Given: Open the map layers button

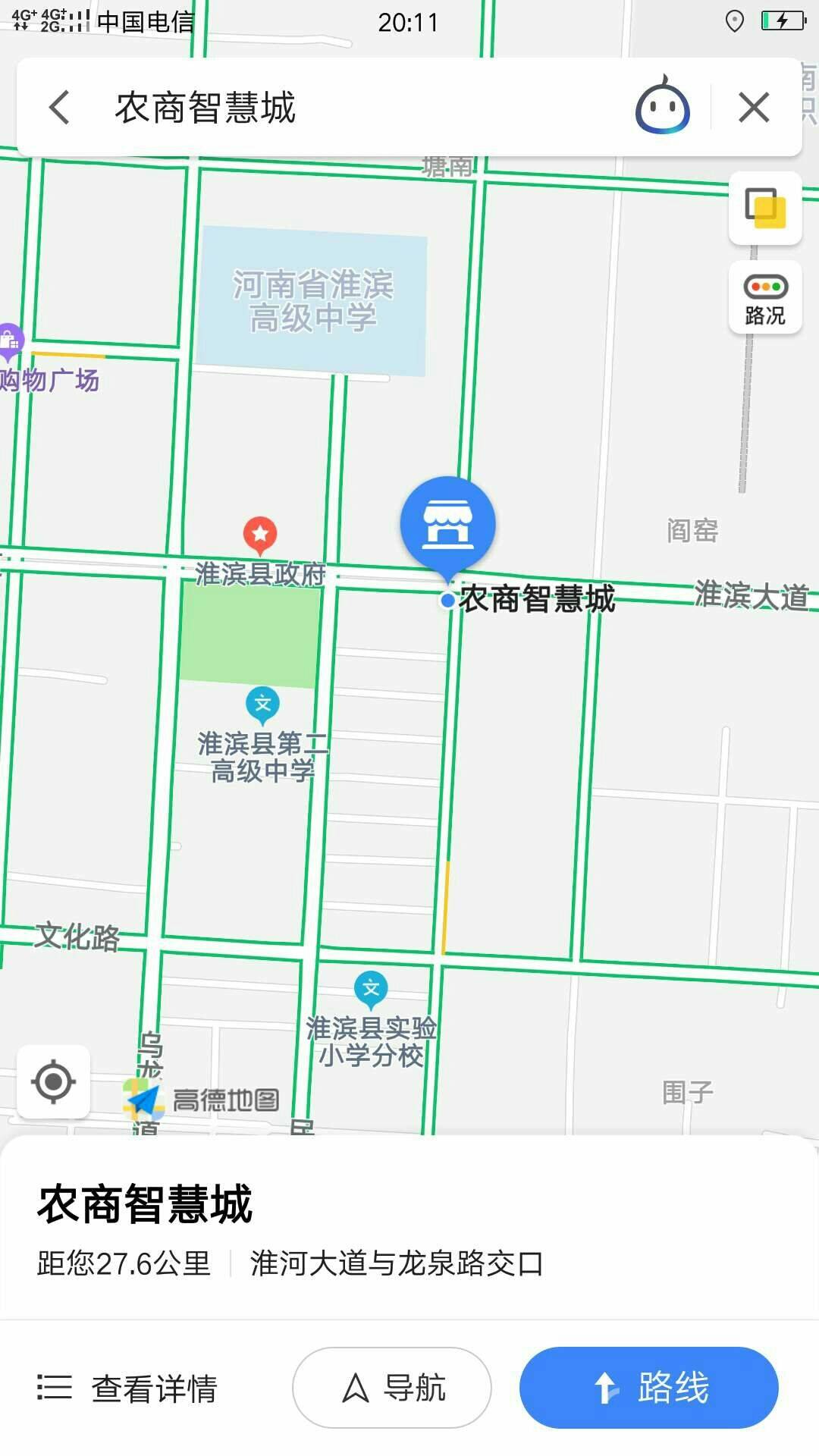Looking at the screenshot, I should [765, 209].
